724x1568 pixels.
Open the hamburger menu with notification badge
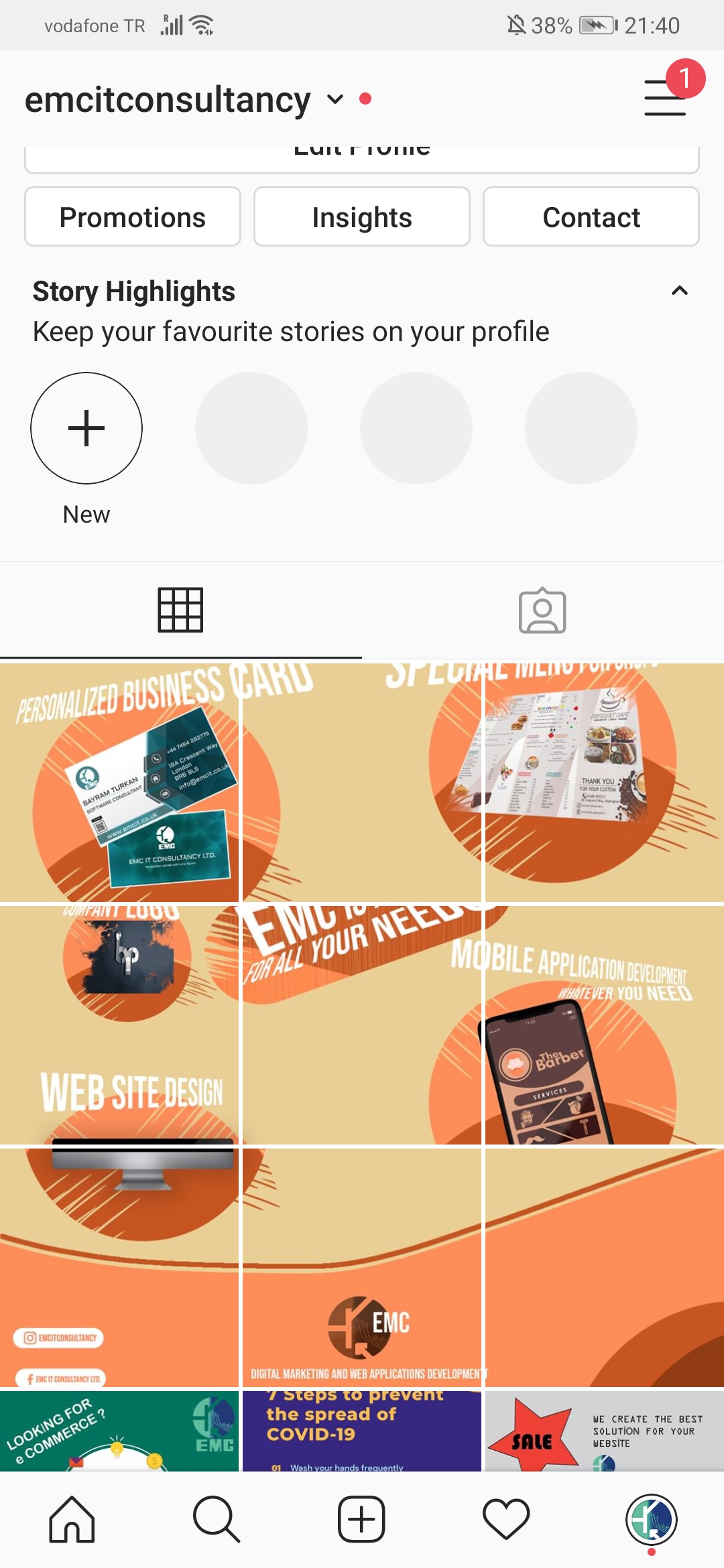[665, 98]
